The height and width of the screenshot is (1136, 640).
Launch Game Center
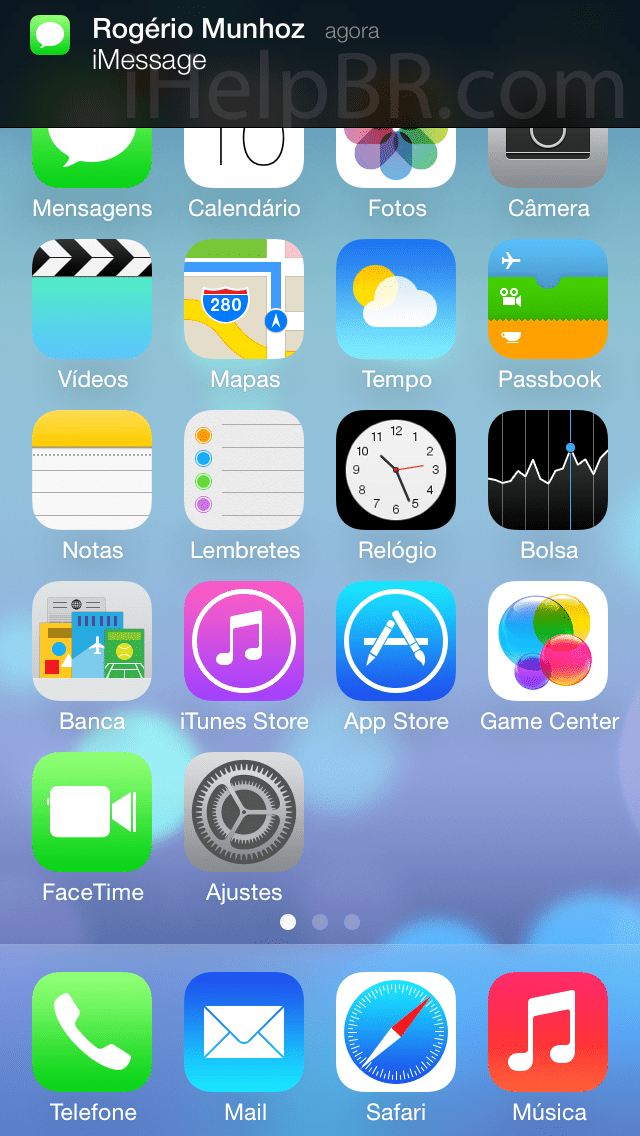point(548,641)
